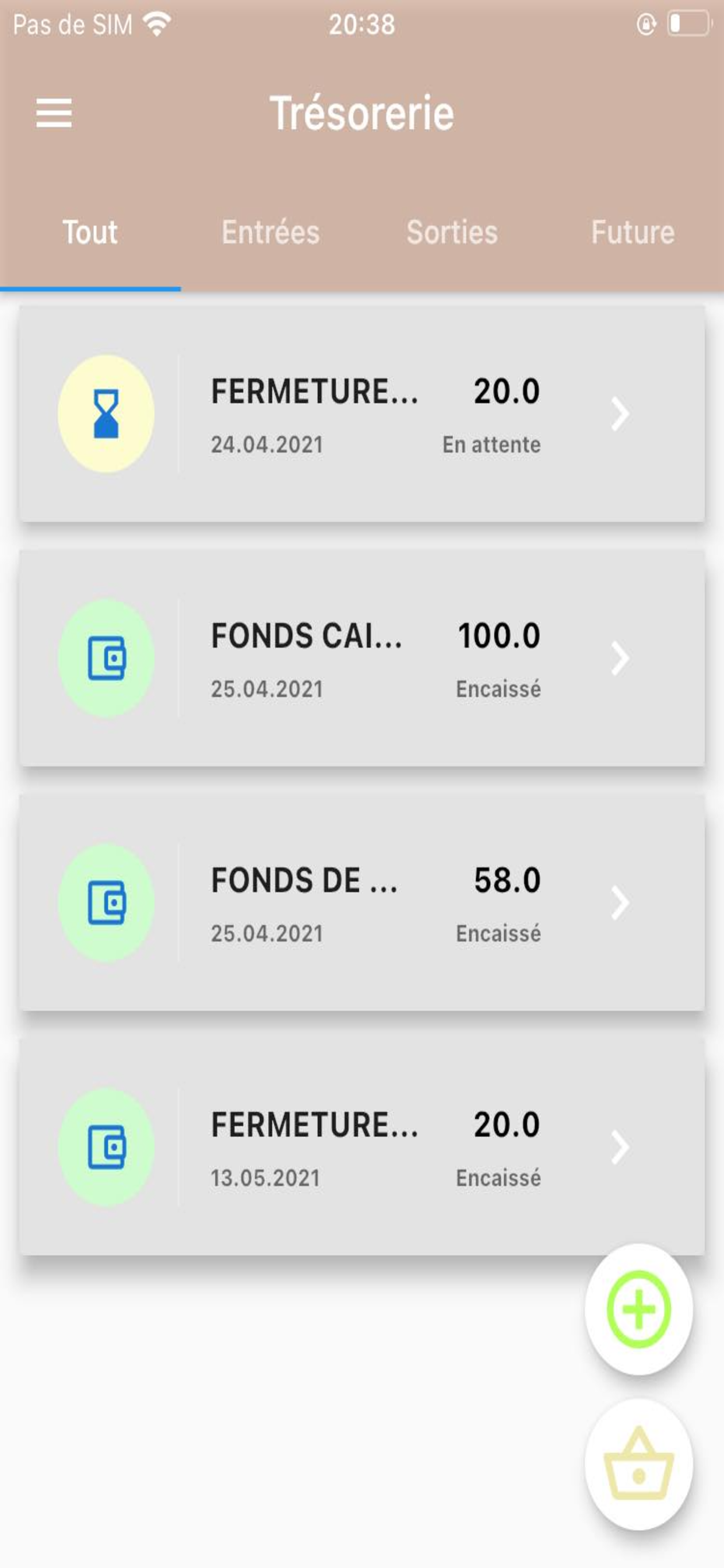This screenshot has width=724, height=1568.
Task: Open the FERMETURE entry dated 13.05.2021
Action: pos(362,1147)
